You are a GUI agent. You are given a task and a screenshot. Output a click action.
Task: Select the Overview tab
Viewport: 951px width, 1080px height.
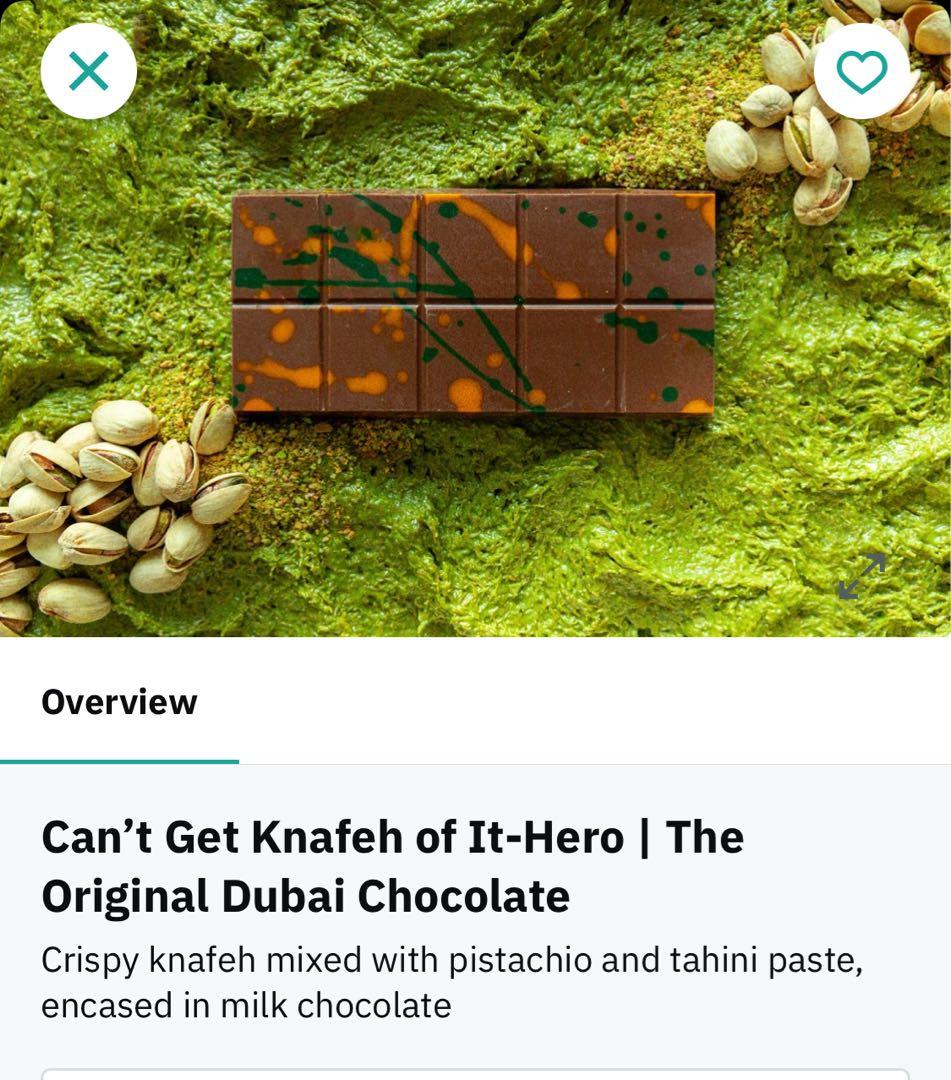coord(119,702)
